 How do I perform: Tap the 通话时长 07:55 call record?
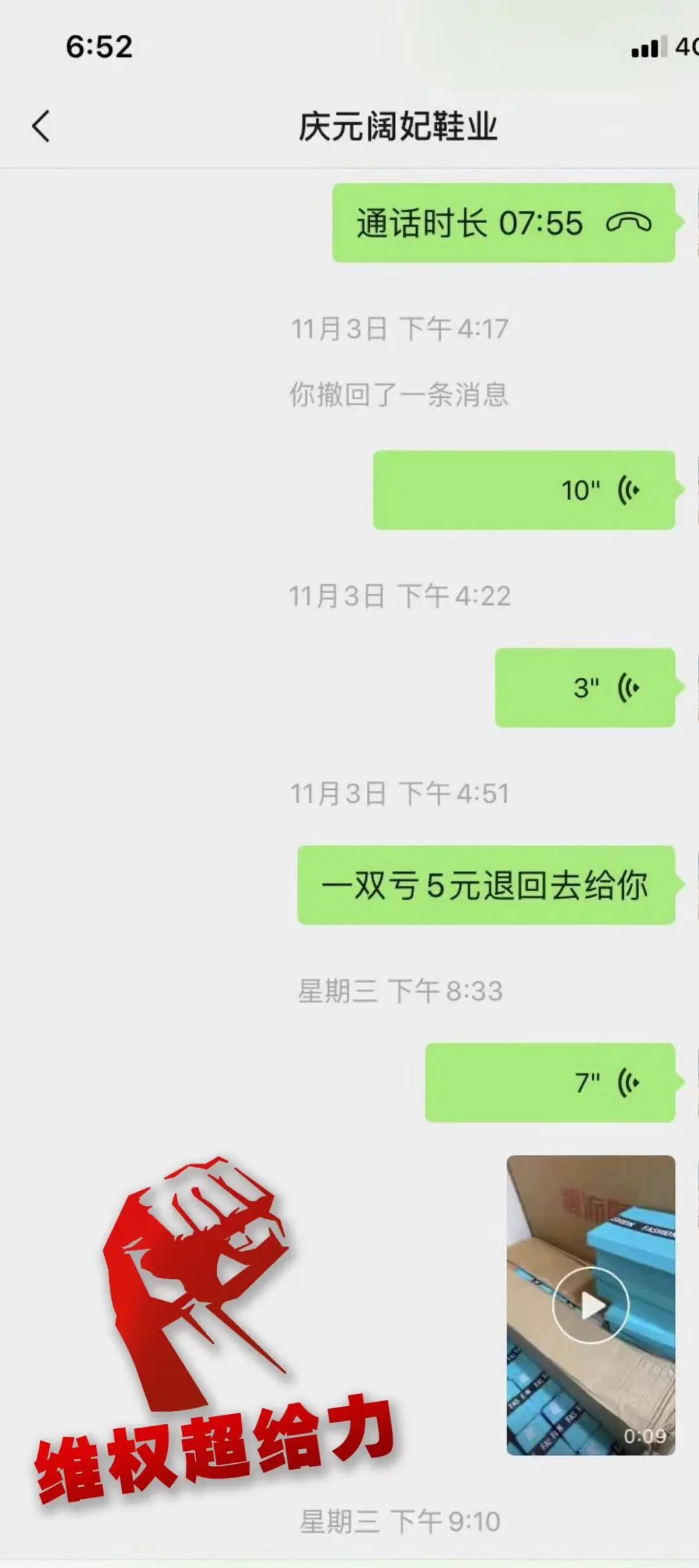pos(503,223)
